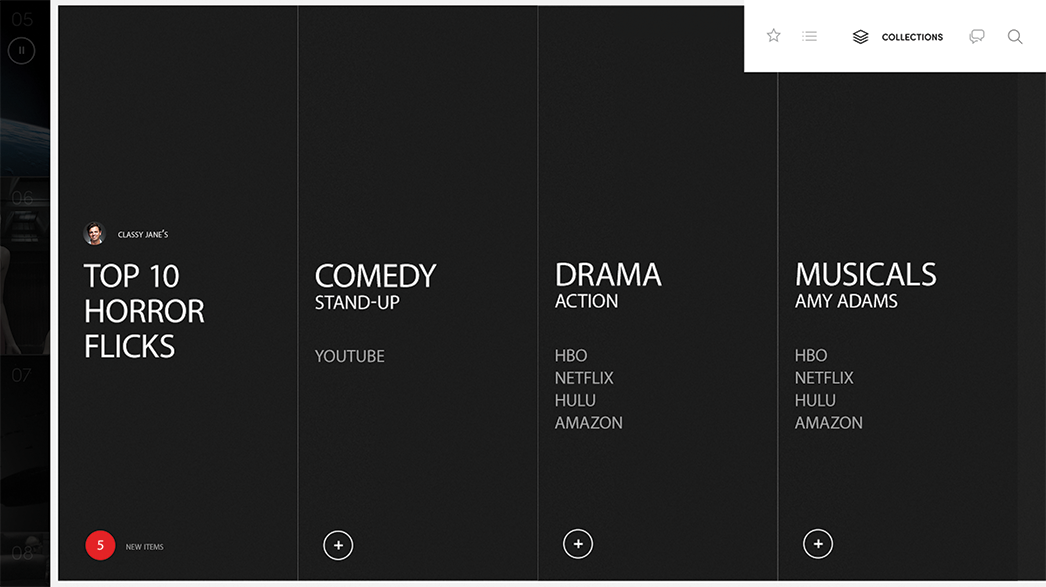The image size is (1046, 587).
Task: Open the list view icon
Action: click(810, 36)
